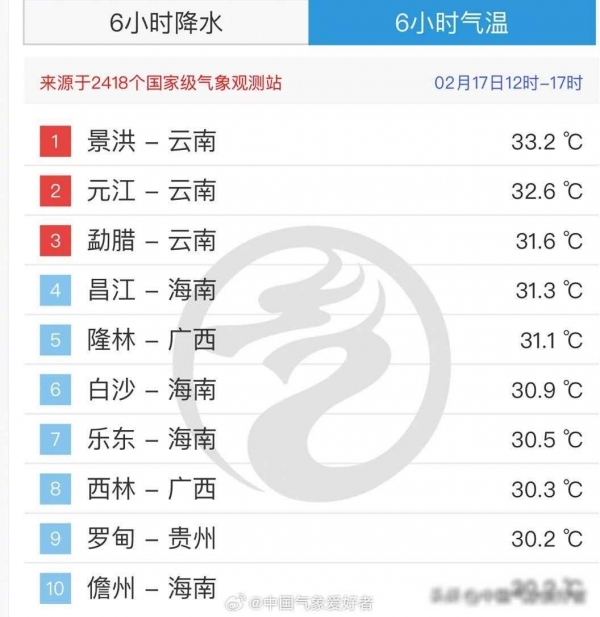Switch to the 6小时降水 tab
The image size is (600, 617).
pos(166,22)
